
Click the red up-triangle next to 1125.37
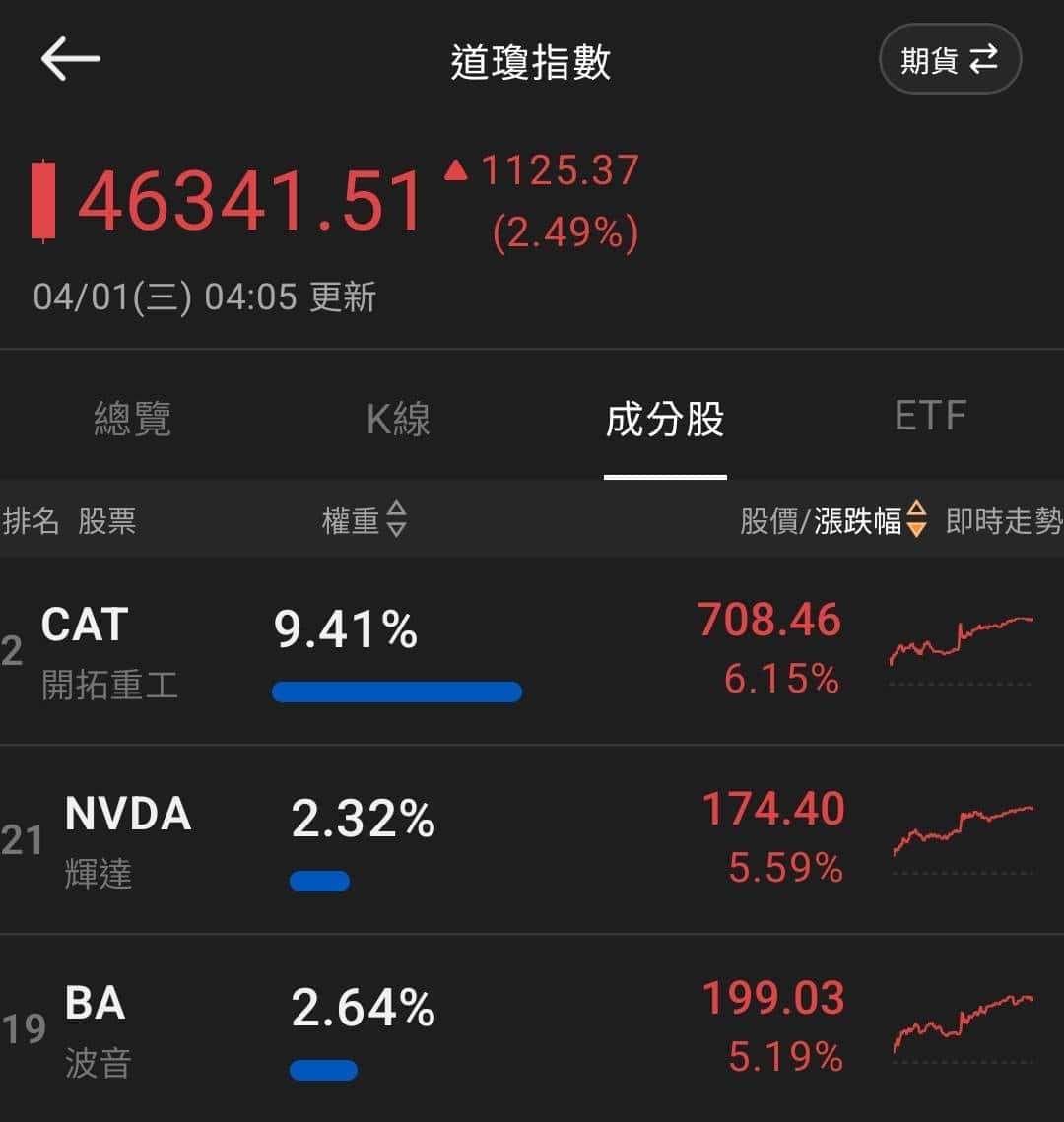[x=456, y=171]
